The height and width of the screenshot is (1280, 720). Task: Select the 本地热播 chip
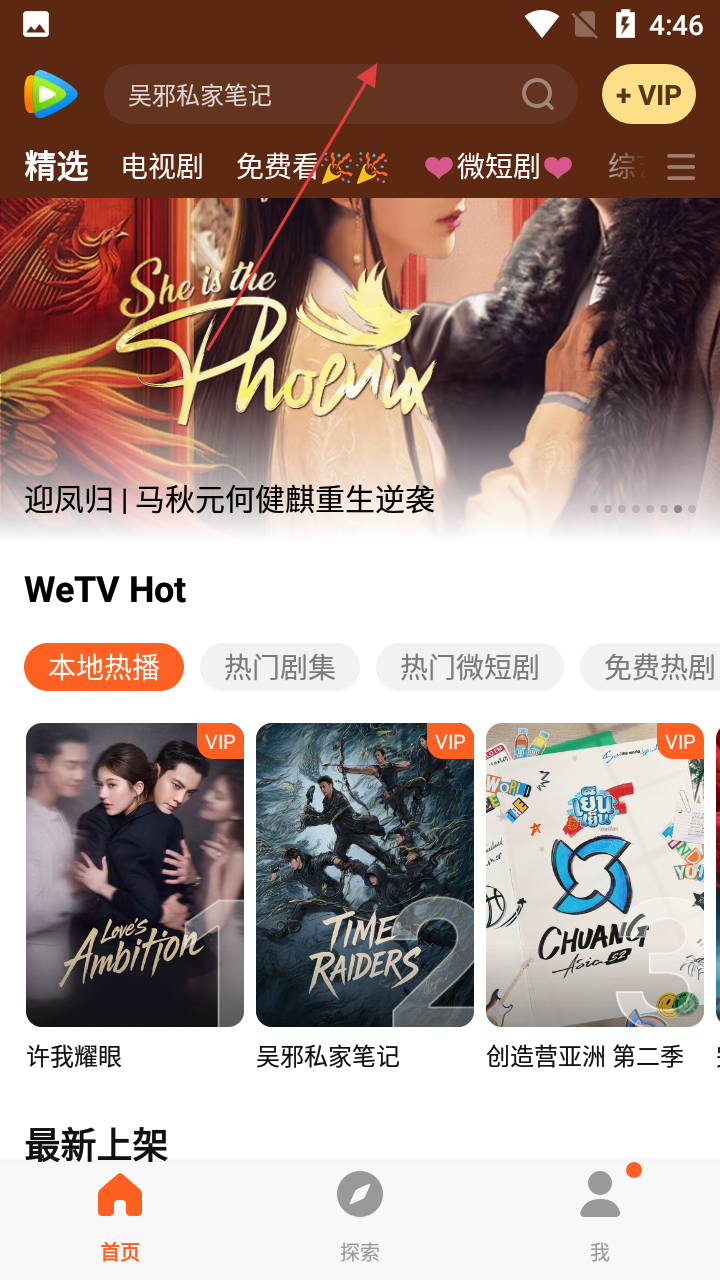tap(104, 667)
